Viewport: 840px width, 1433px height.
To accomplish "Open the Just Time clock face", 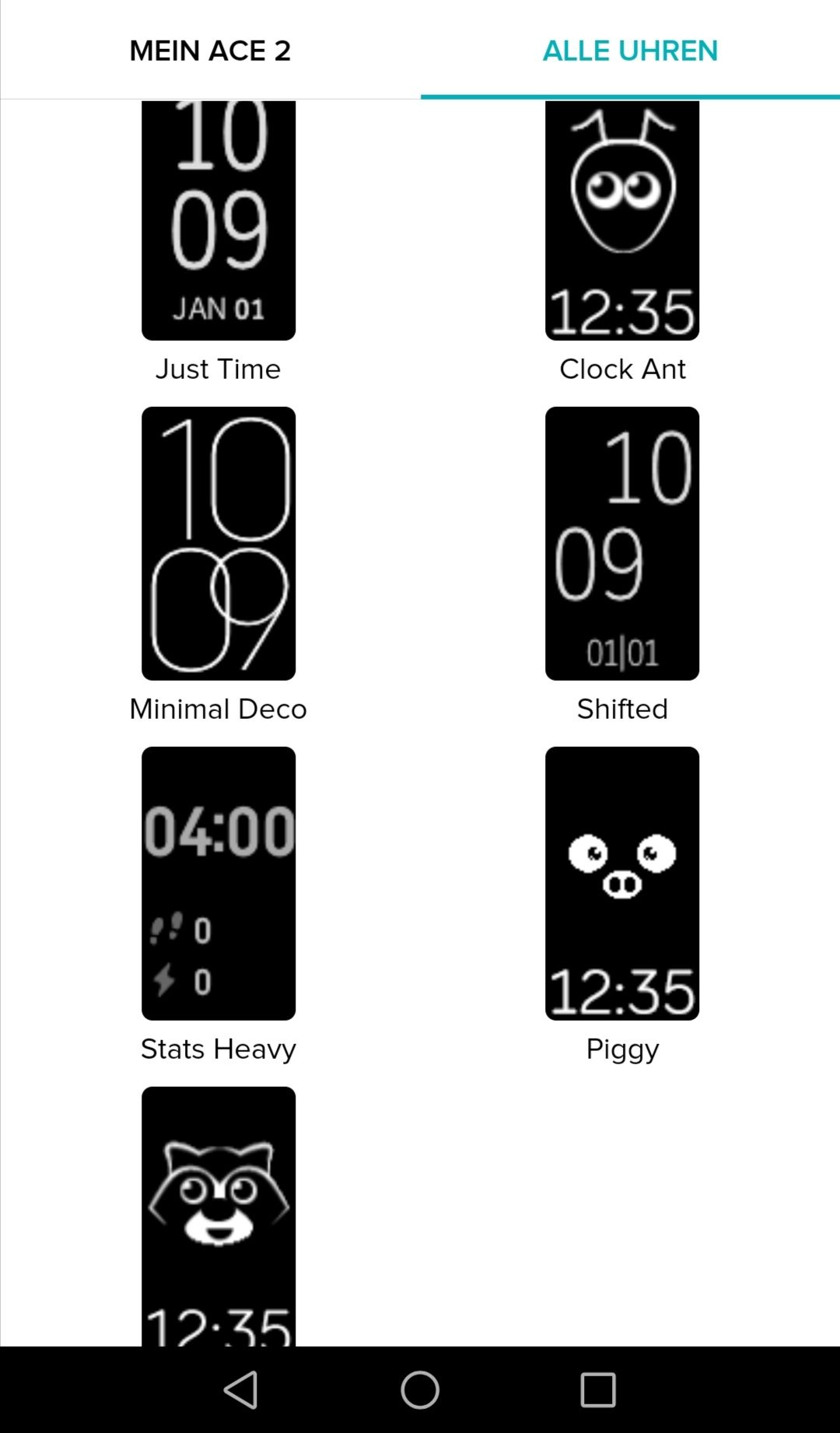I will pyautogui.click(x=219, y=222).
